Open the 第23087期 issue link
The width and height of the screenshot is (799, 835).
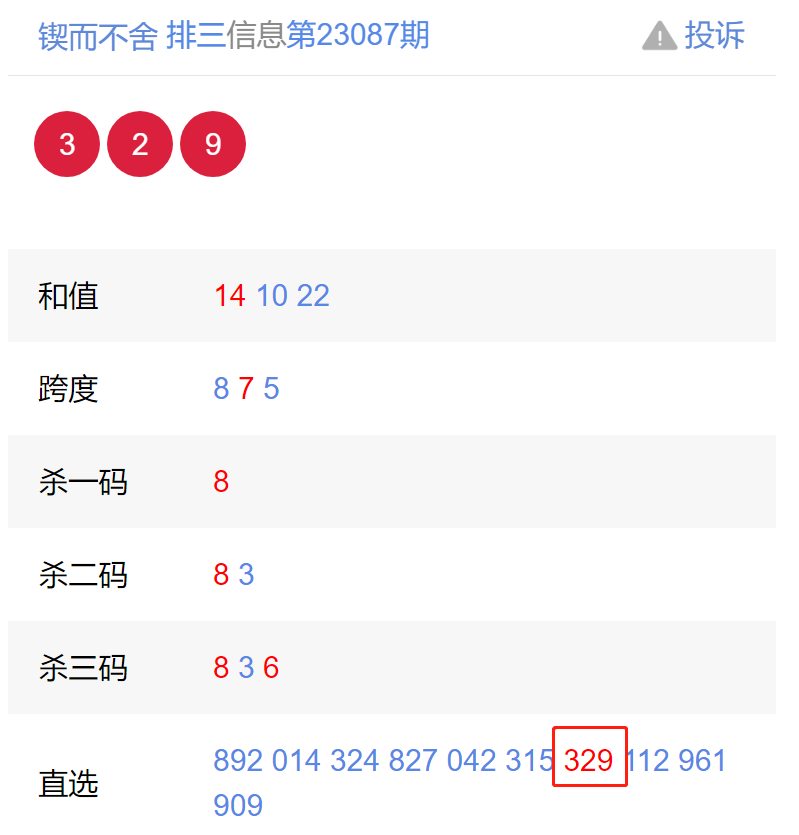(x=358, y=36)
